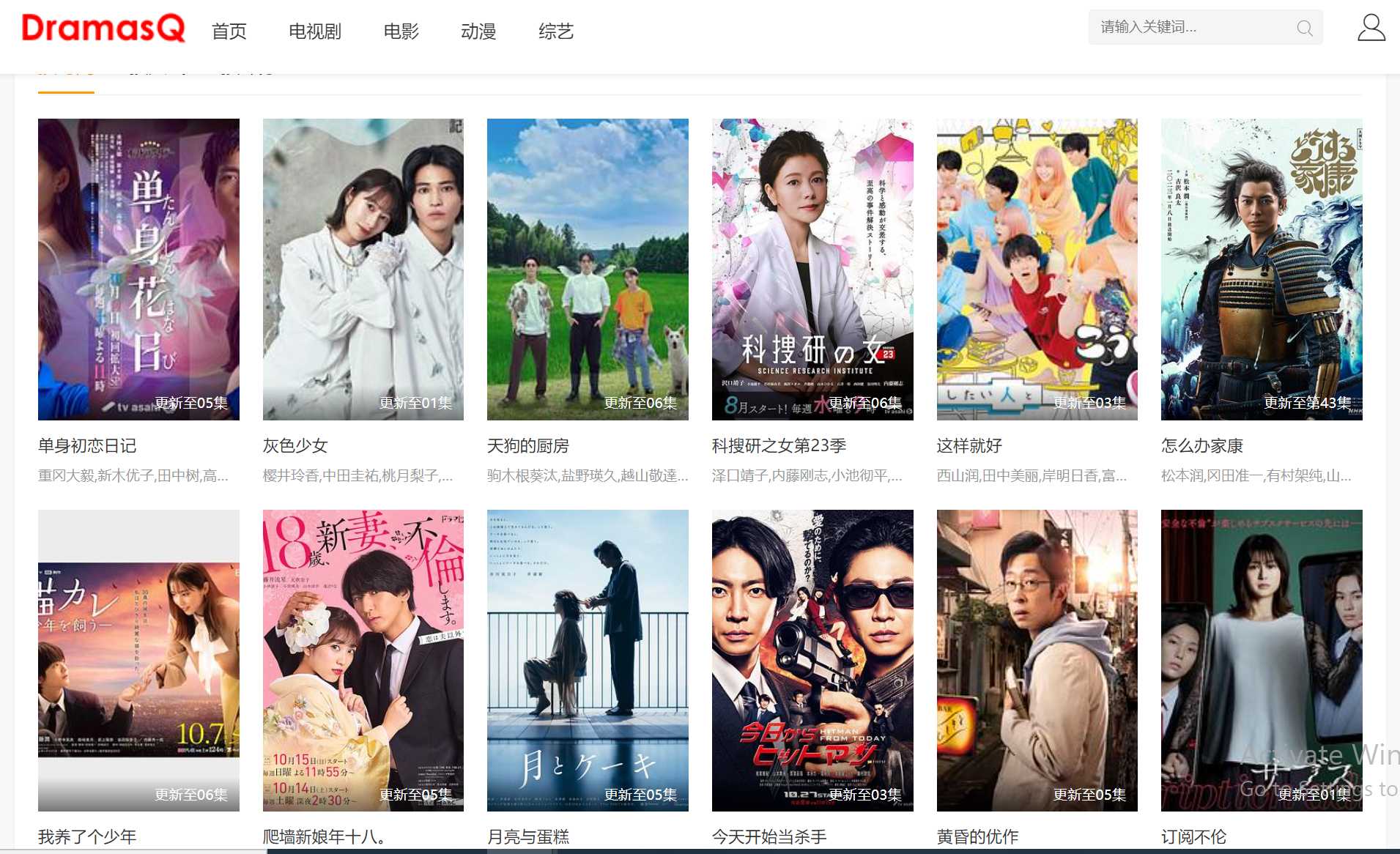Open 今天开始当杀手 drama card

[812, 660]
